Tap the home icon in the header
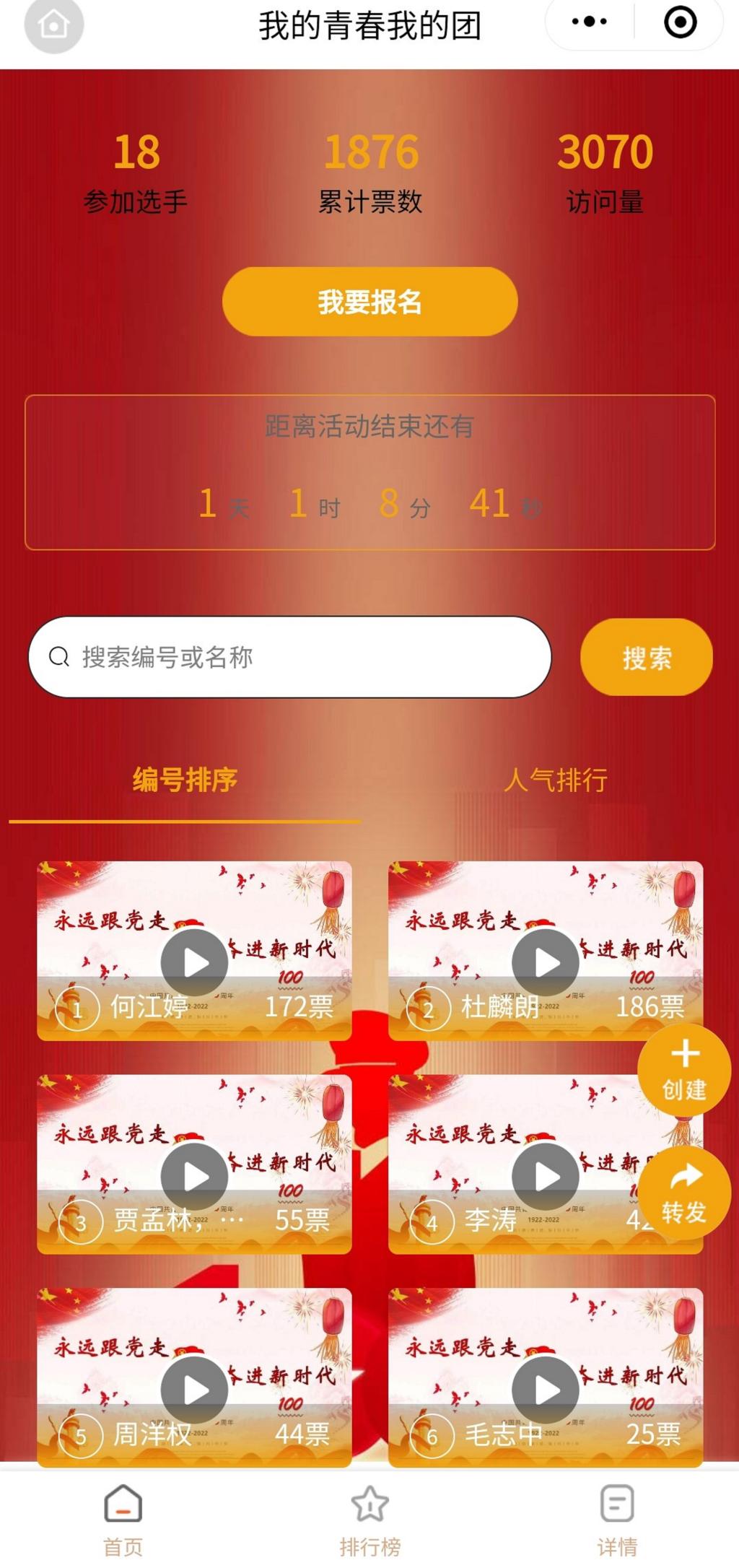This screenshot has width=739, height=1568. [54, 25]
